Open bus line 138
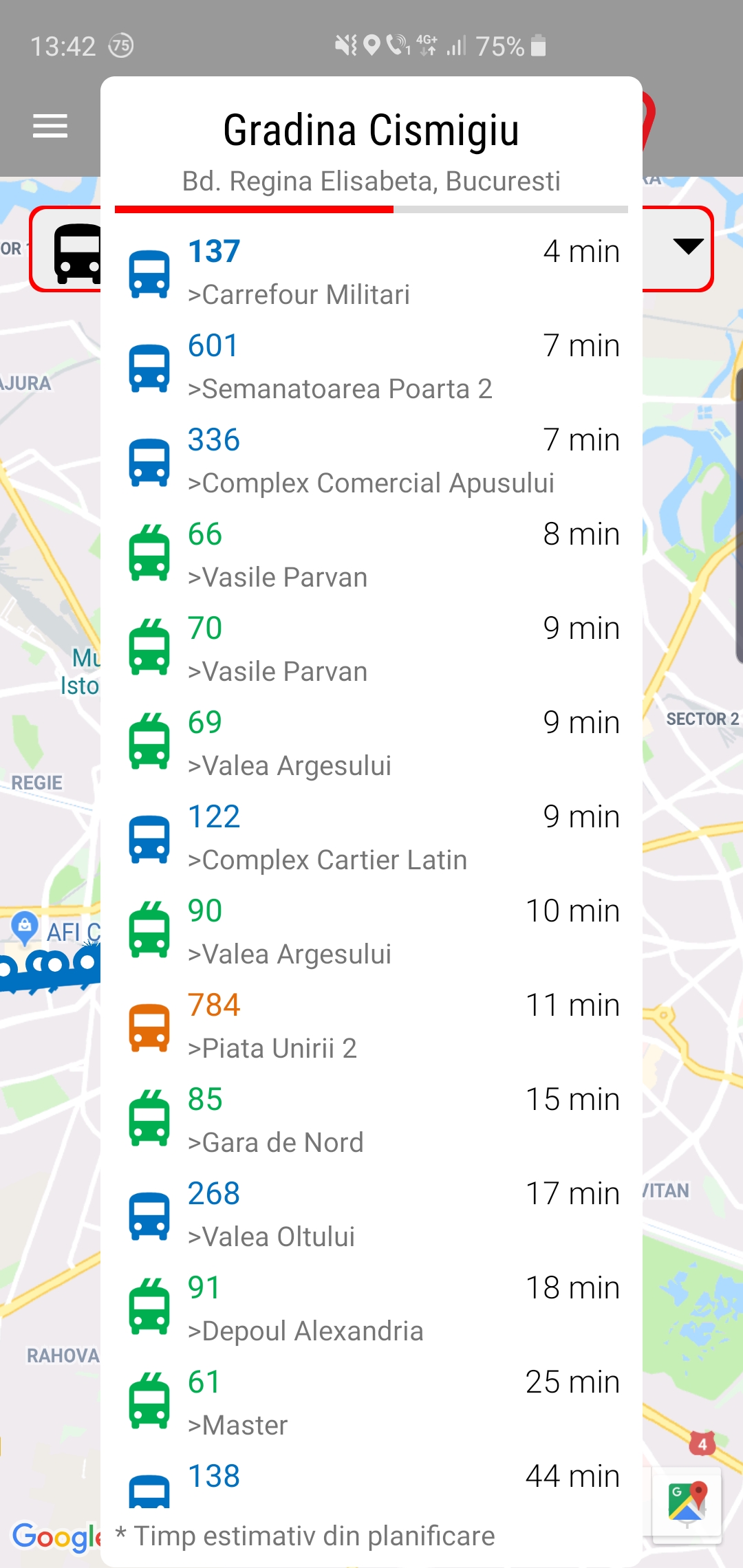 click(x=371, y=1482)
